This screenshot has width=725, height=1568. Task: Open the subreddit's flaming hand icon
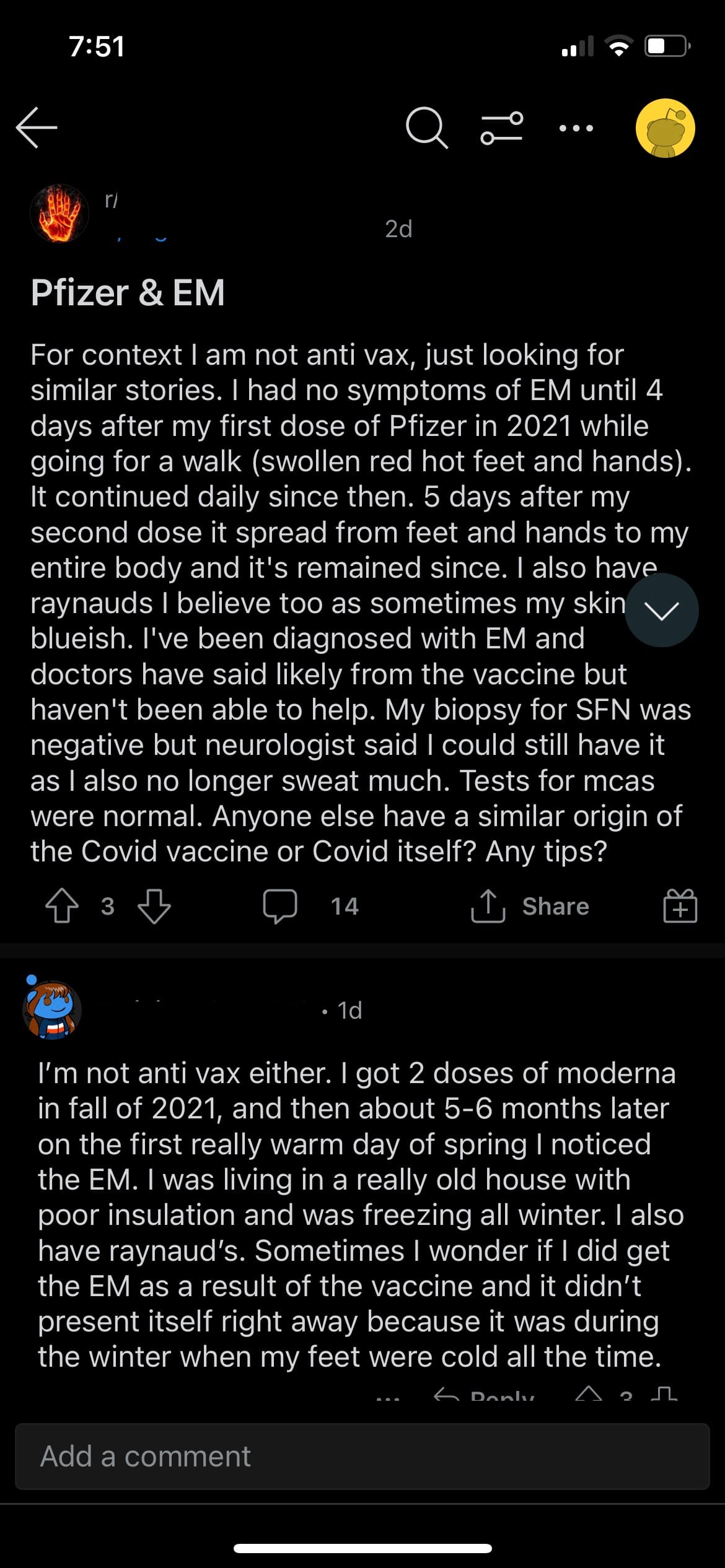(x=59, y=214)
